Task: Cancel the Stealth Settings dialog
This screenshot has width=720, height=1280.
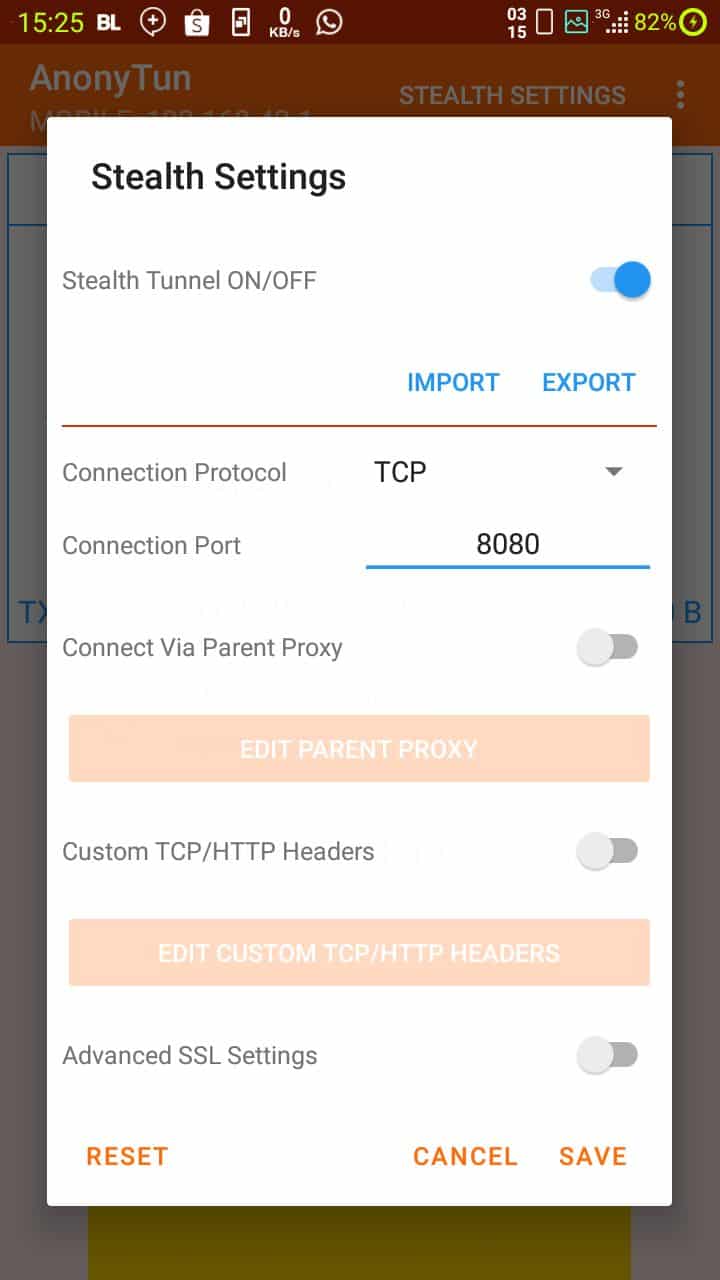Action: (465, 1156)
